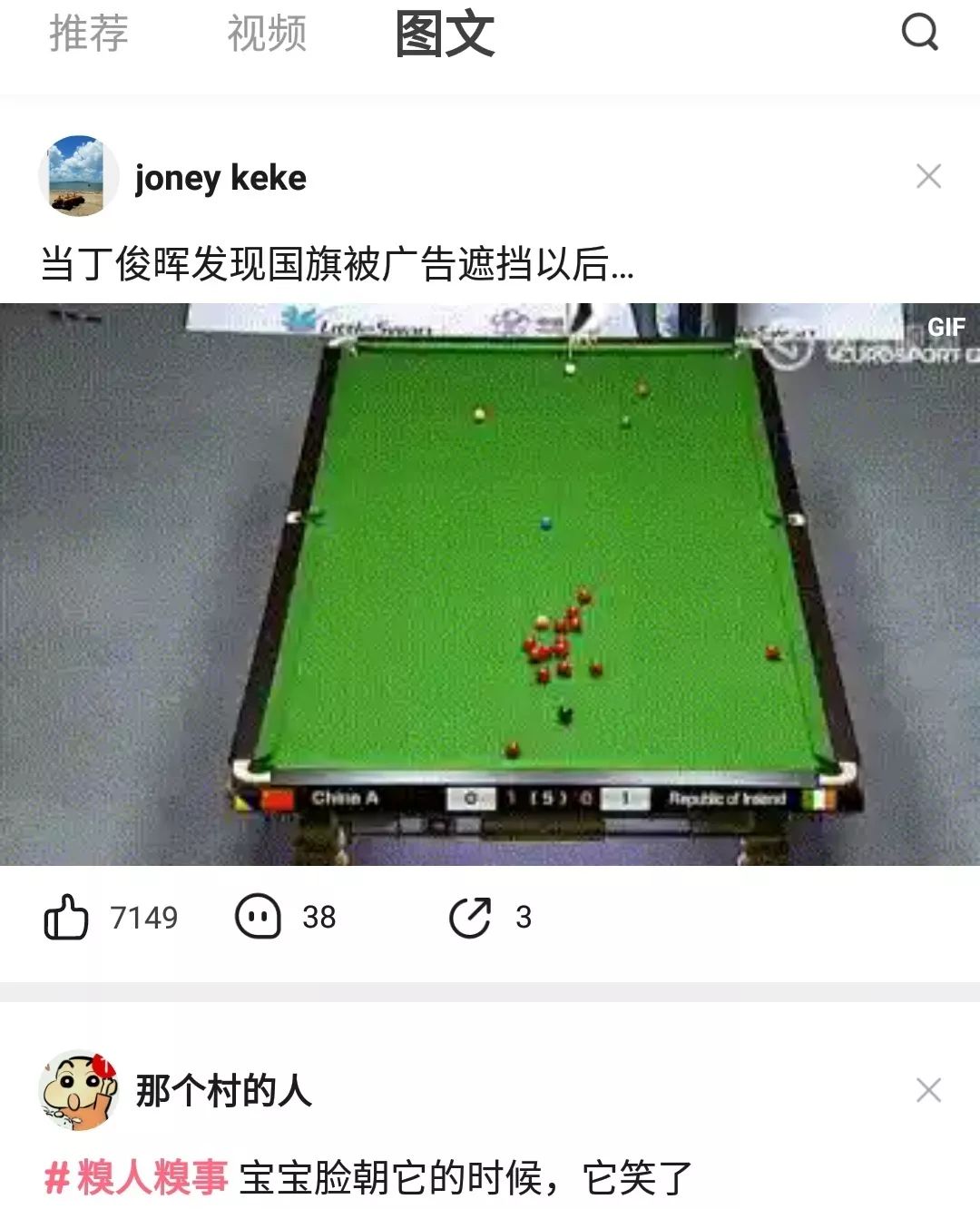
Task: Share joney keke's post
Action: point(470,917)
